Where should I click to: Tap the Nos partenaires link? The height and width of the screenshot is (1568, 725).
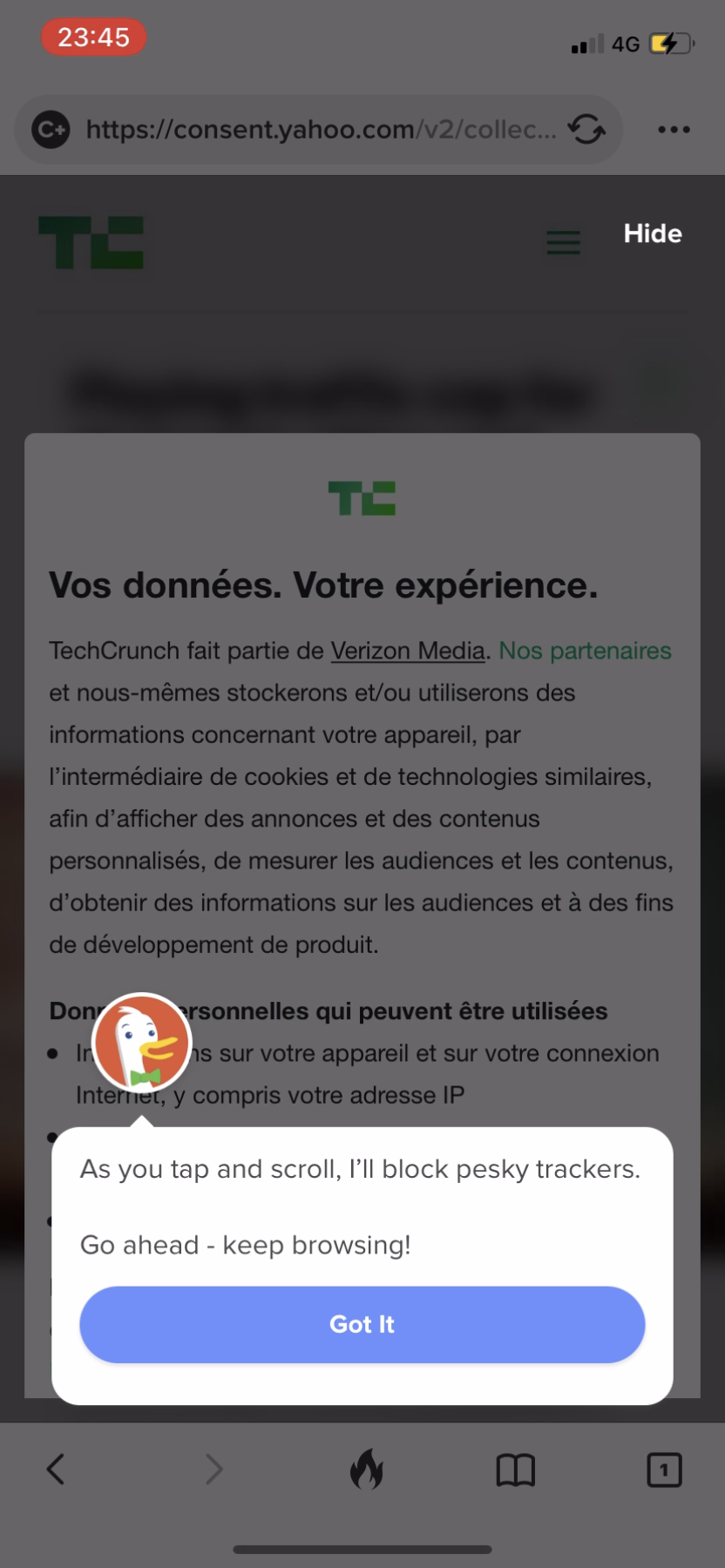click(x=584, y=651)
